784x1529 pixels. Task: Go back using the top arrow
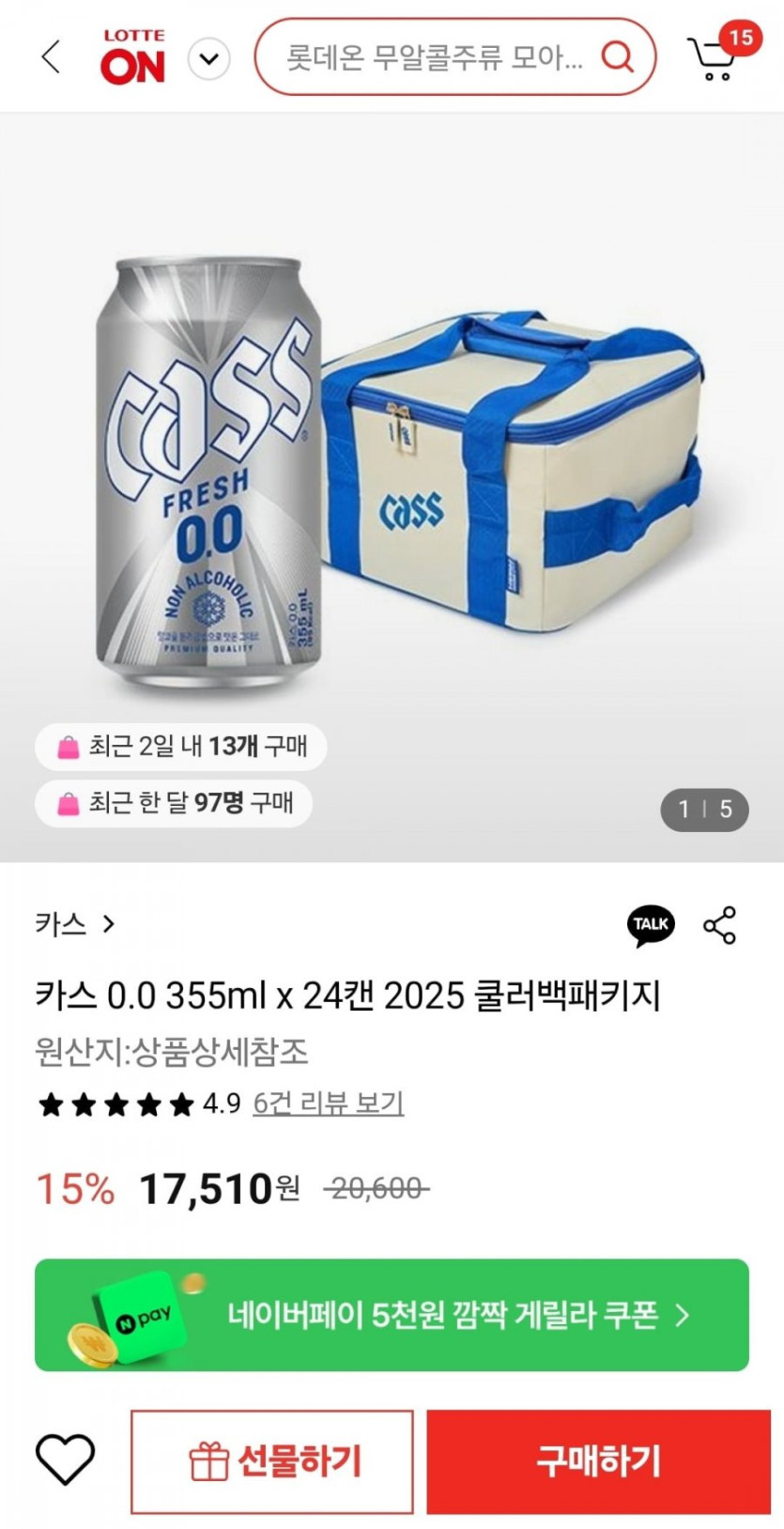(52, 57)
